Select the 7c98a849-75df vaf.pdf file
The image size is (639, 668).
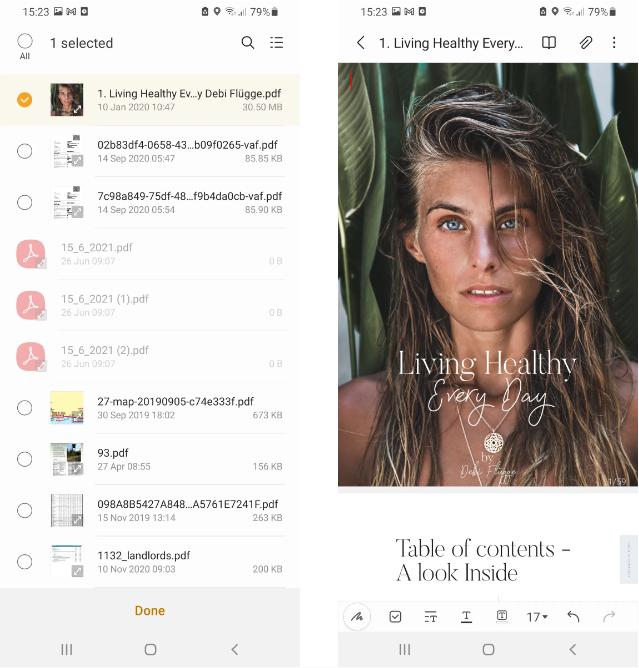25,203
